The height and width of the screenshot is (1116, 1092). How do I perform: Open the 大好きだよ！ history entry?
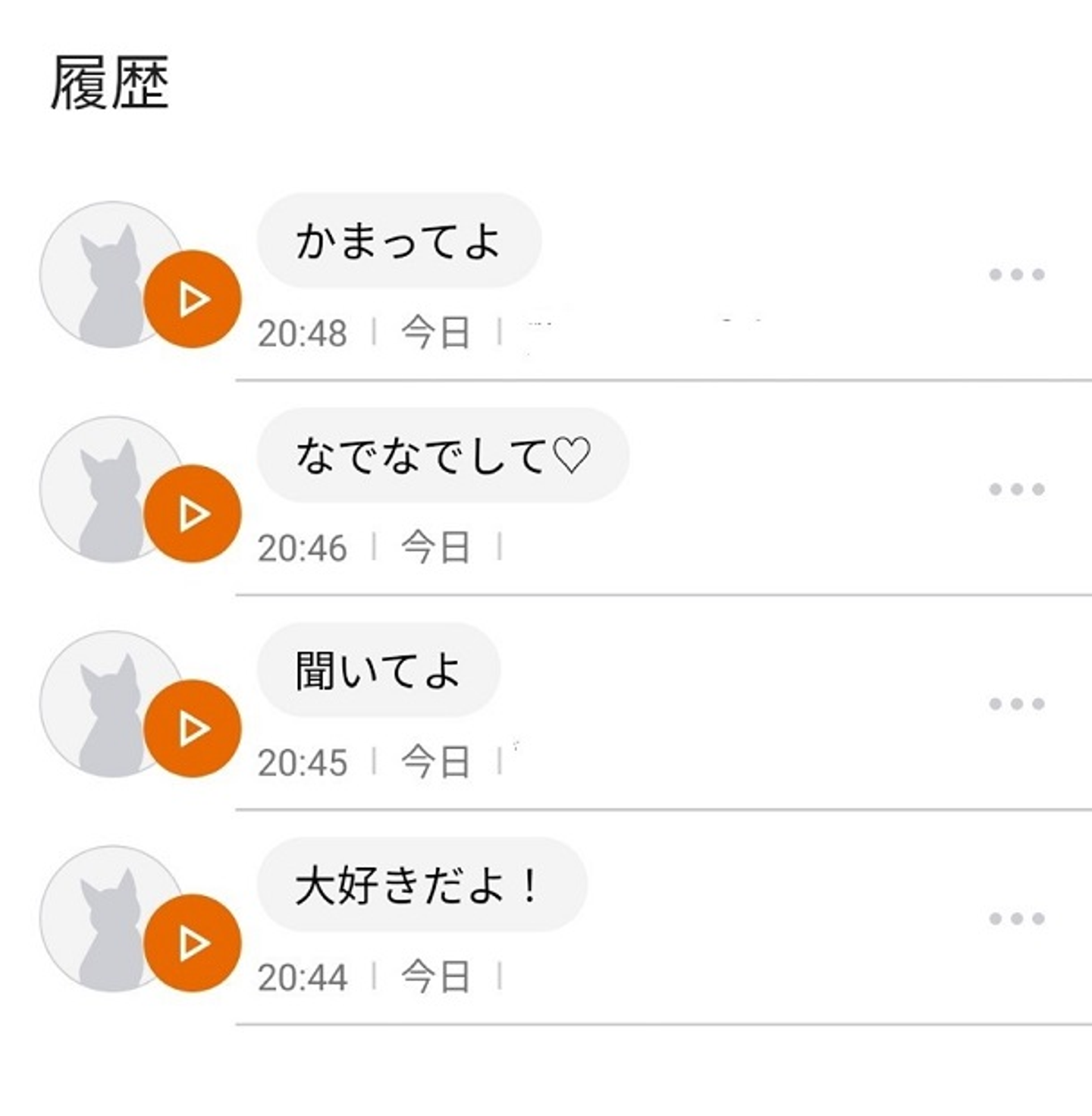point(422,885)
